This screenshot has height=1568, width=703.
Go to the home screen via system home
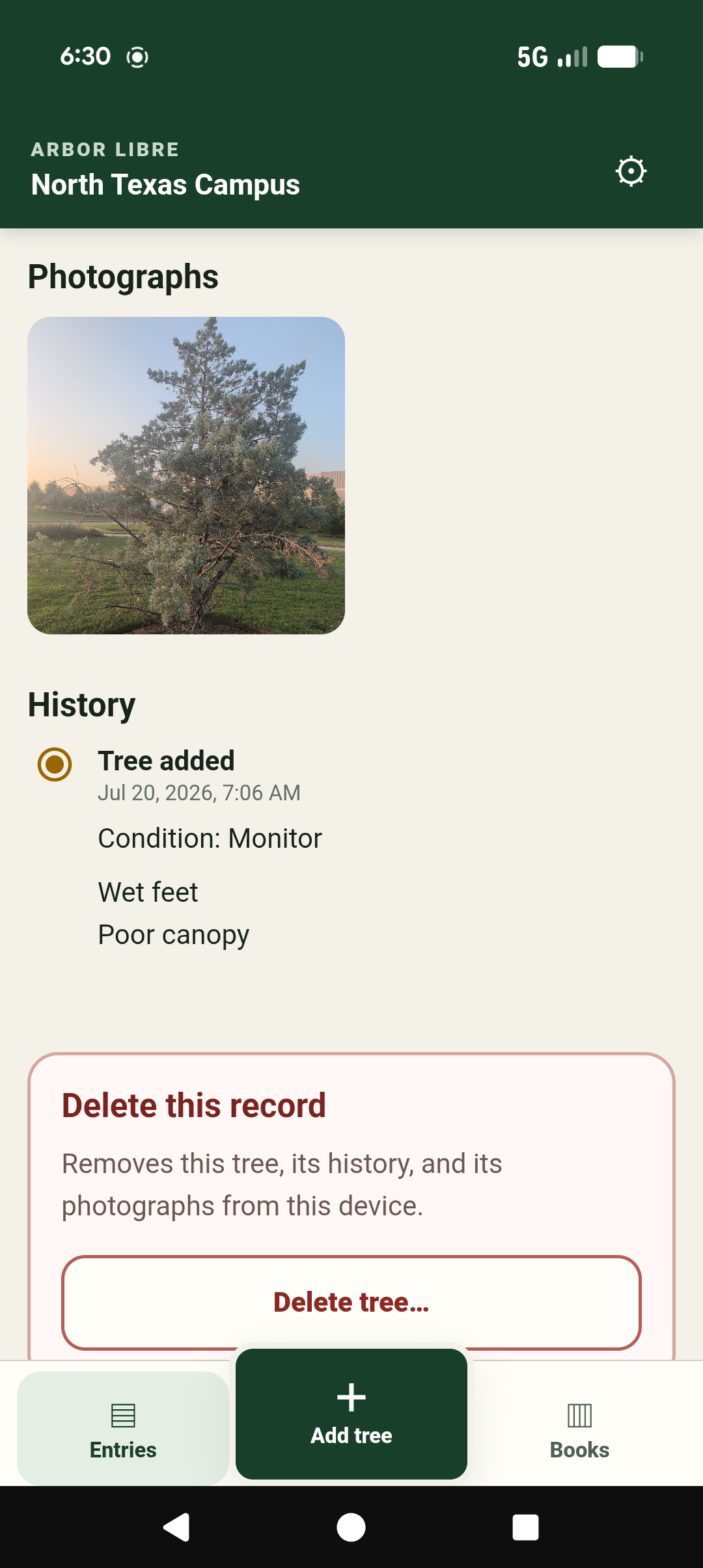point(351,1527)
